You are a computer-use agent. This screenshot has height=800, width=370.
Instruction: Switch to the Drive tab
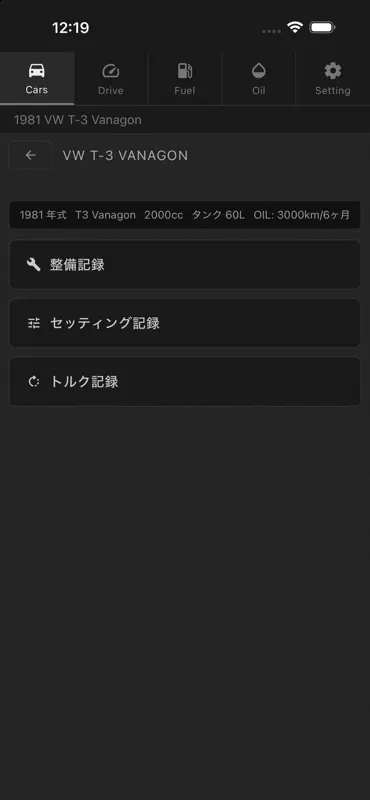[x=111, y=79]
